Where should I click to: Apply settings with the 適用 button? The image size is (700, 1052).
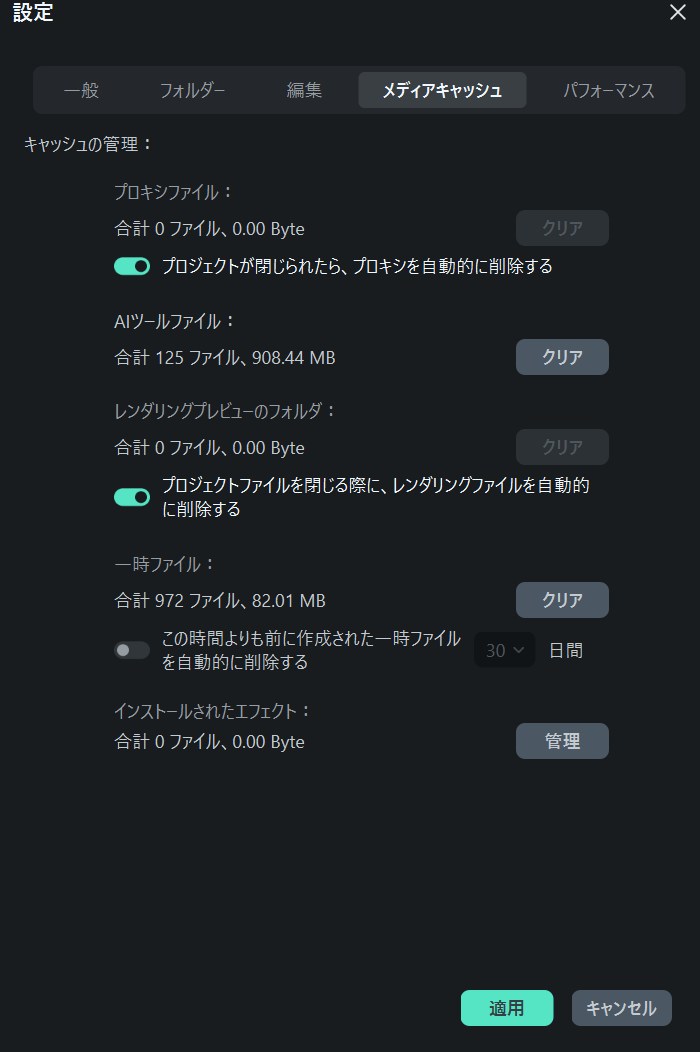click(x=507, y=1008)
